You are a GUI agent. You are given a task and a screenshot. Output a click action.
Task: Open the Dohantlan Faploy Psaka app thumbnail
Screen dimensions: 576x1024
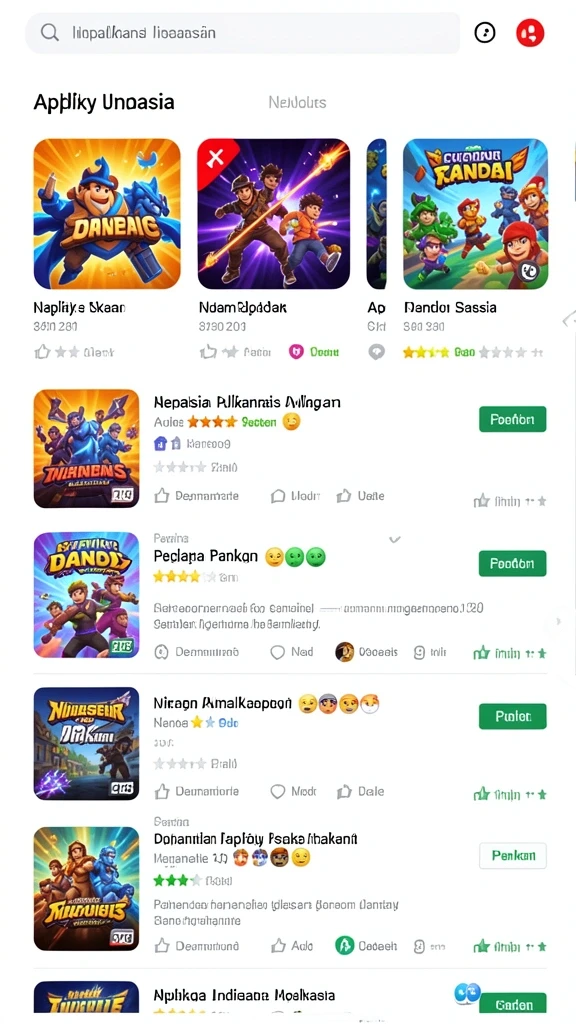coord(87,889)
